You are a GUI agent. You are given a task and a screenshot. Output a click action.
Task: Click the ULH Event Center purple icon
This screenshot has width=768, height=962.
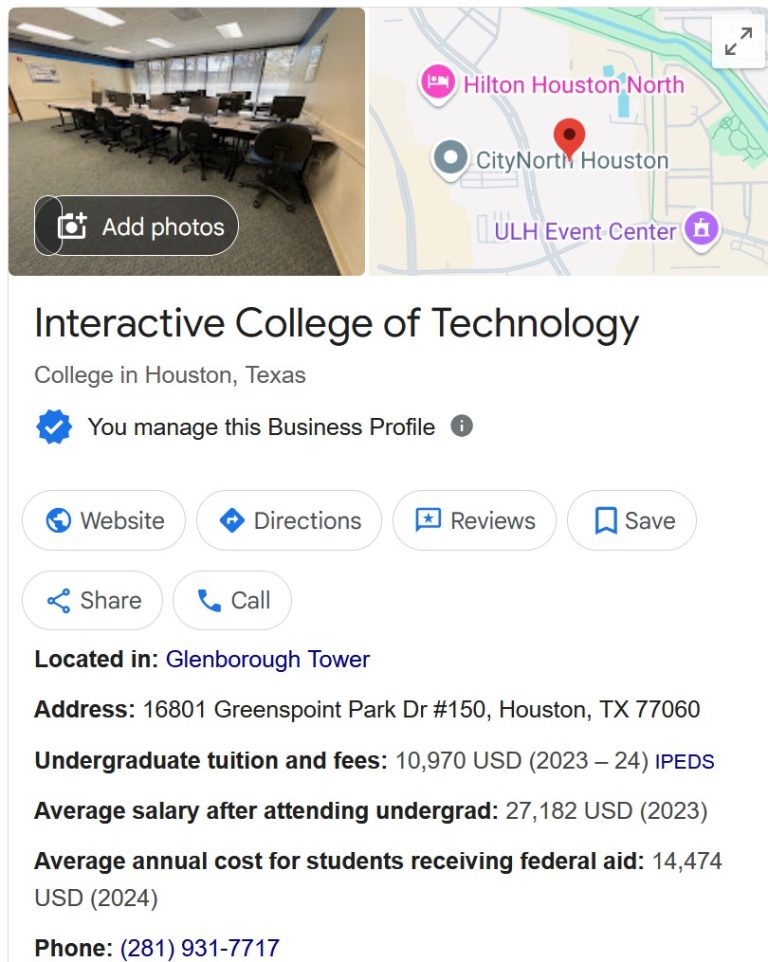(x=701, y=230)
